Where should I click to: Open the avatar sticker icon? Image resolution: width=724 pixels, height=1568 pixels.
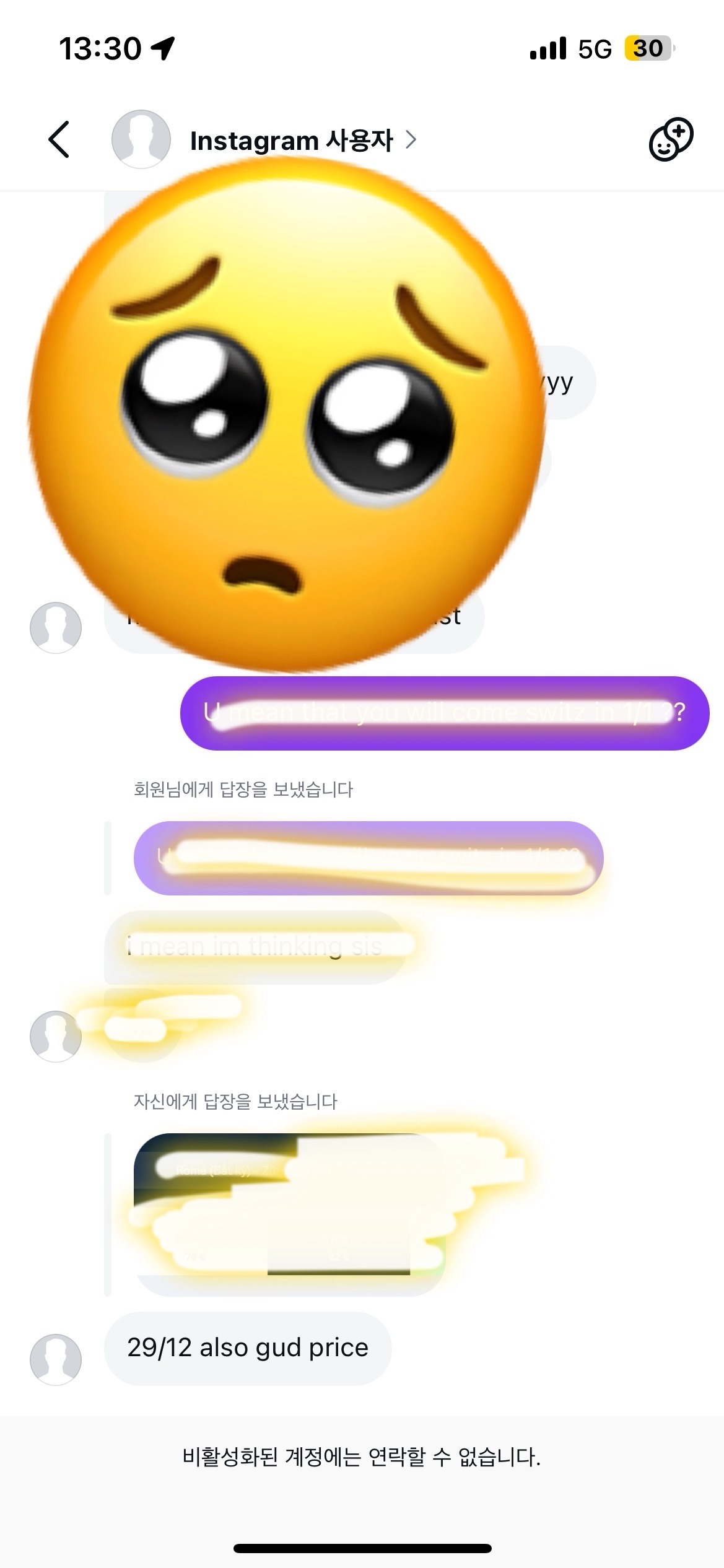(x=670, y=140)
